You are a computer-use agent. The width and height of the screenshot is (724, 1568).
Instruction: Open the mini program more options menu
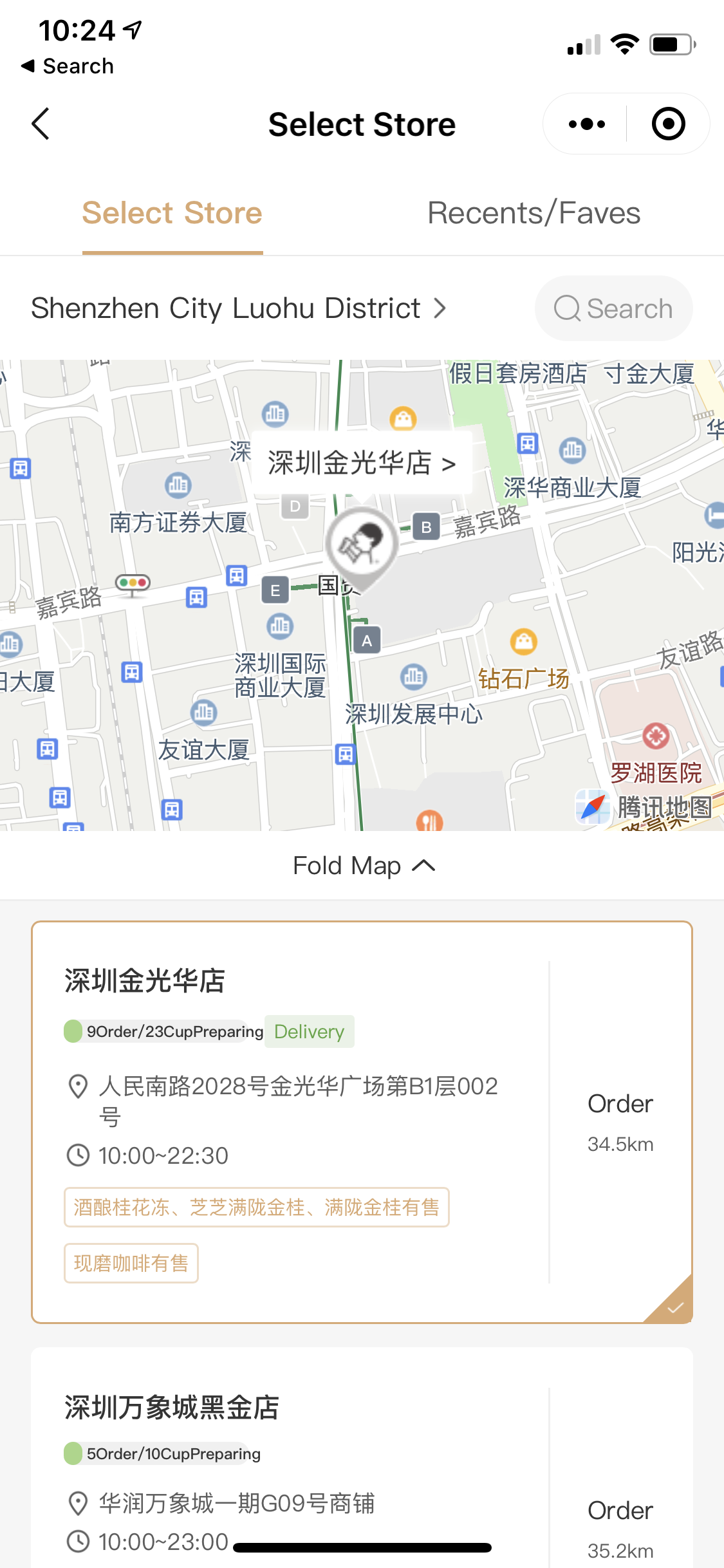(586, 124)
